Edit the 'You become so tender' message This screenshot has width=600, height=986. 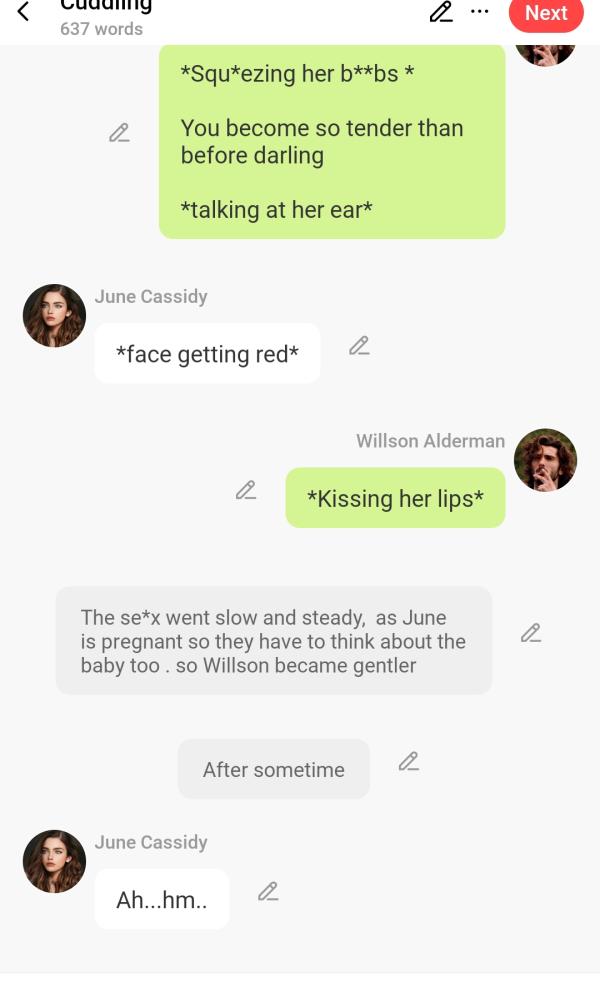119,132
